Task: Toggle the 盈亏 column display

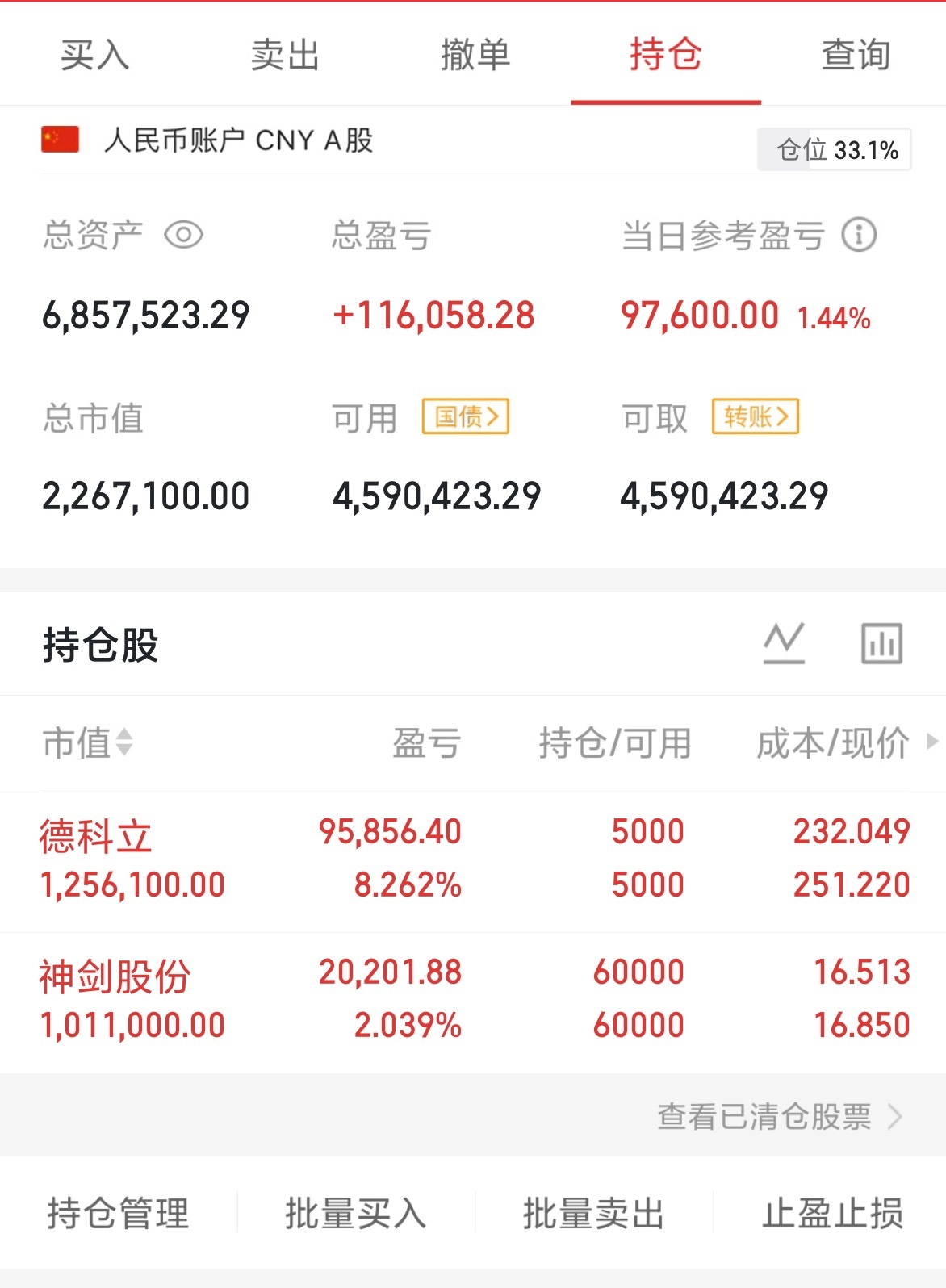Action: pyautogui.click(x=425, y=743)
